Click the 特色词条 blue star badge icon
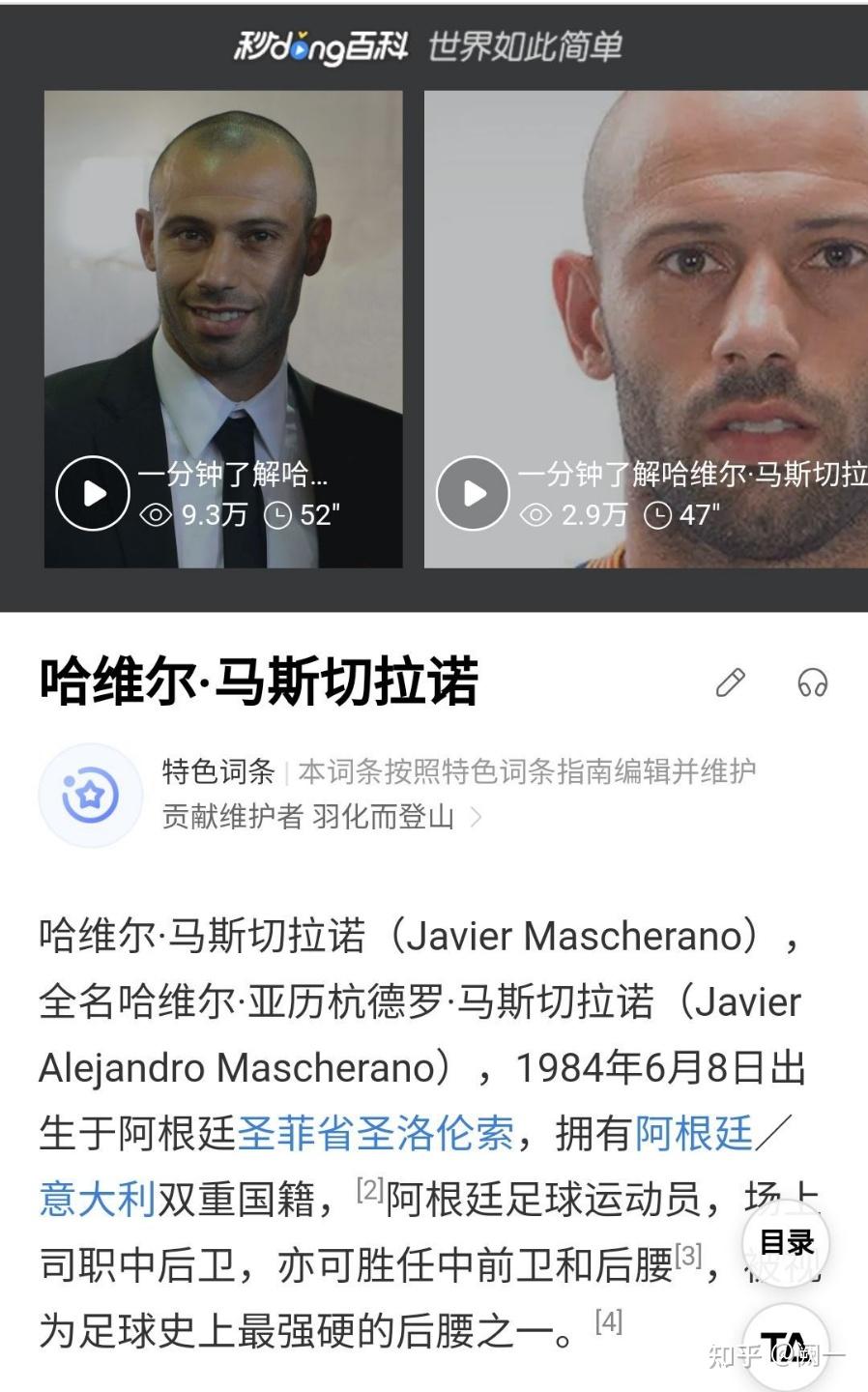868x1392 pixels. pyautogui.click(x=90, y=795)
